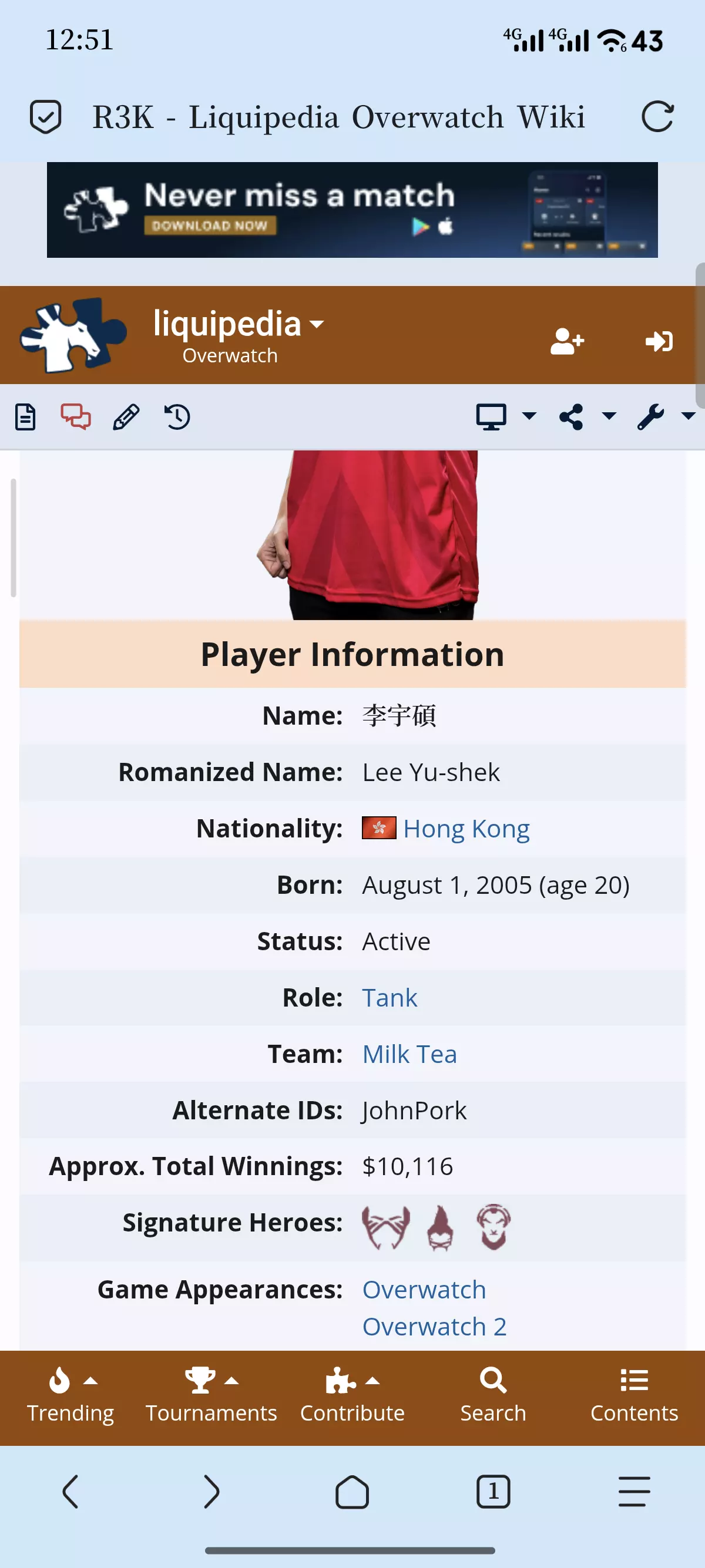Visit the Milk Tea team page
This screenshot has height=1568, width=705.
pyautogui.click(x=409, y=1054)
